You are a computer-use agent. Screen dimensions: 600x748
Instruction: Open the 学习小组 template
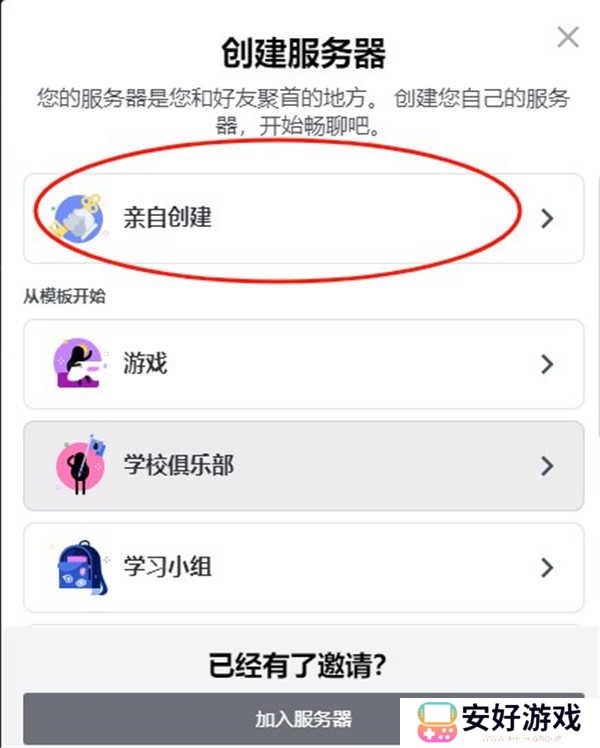303,568
